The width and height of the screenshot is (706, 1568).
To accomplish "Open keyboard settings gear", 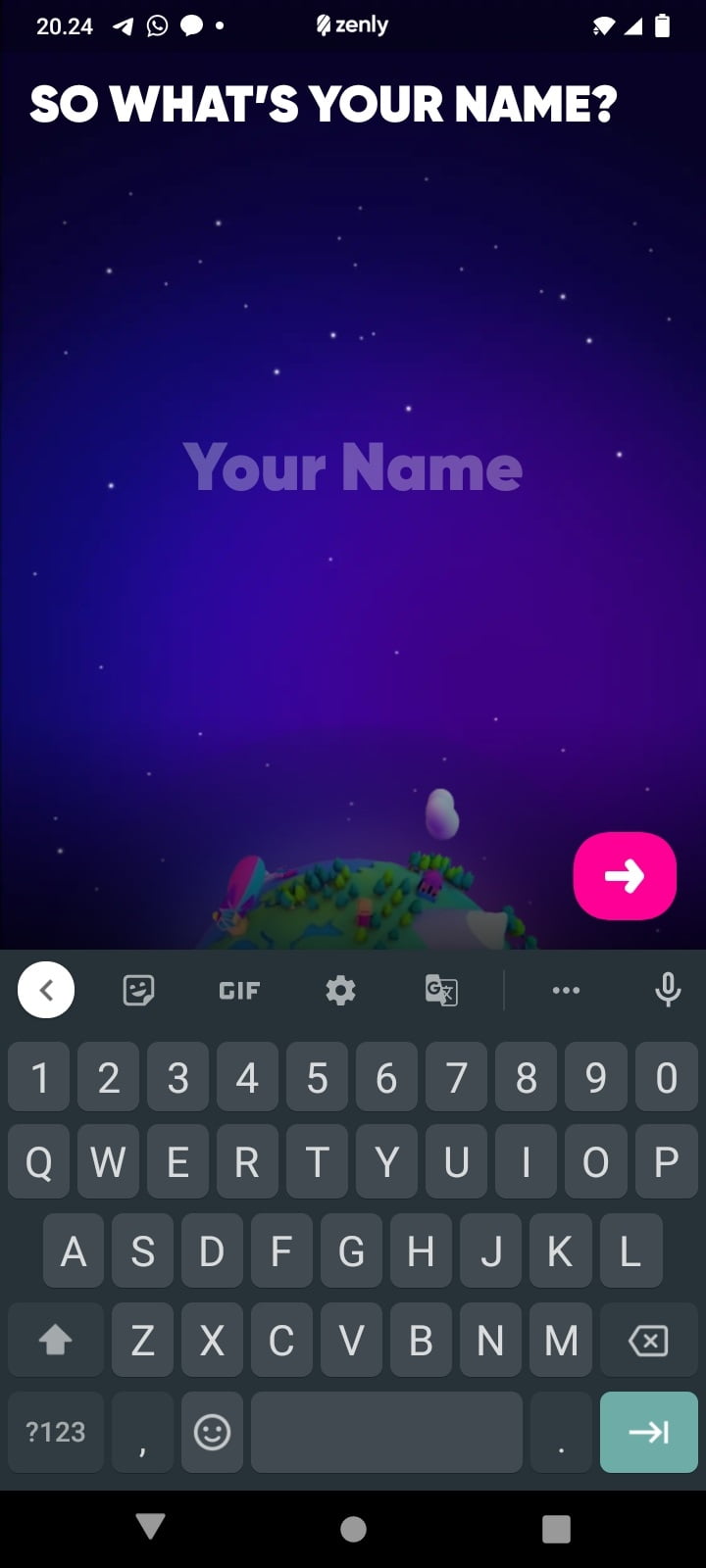I will pyautogui.click(x=340, y=991).
